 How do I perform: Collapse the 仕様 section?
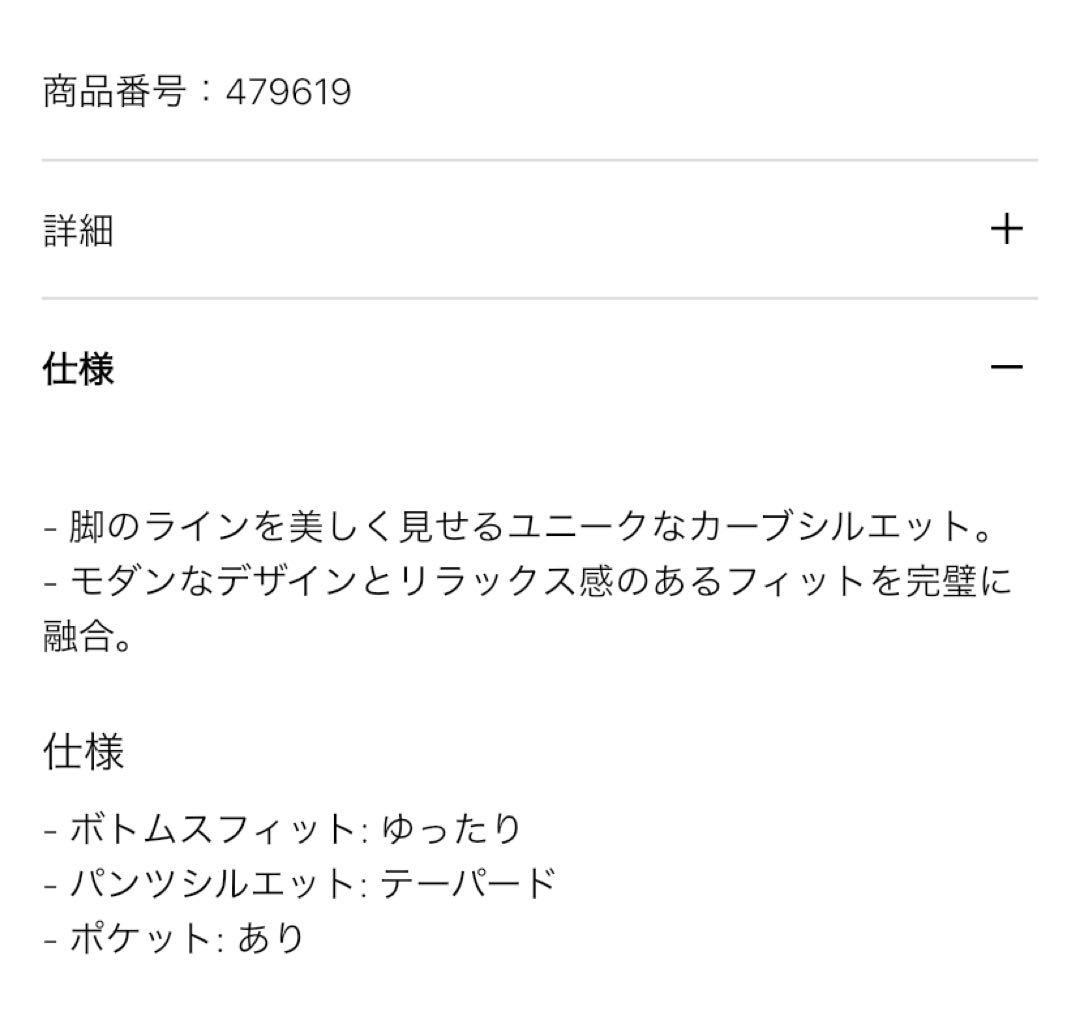coord(1006,368)
